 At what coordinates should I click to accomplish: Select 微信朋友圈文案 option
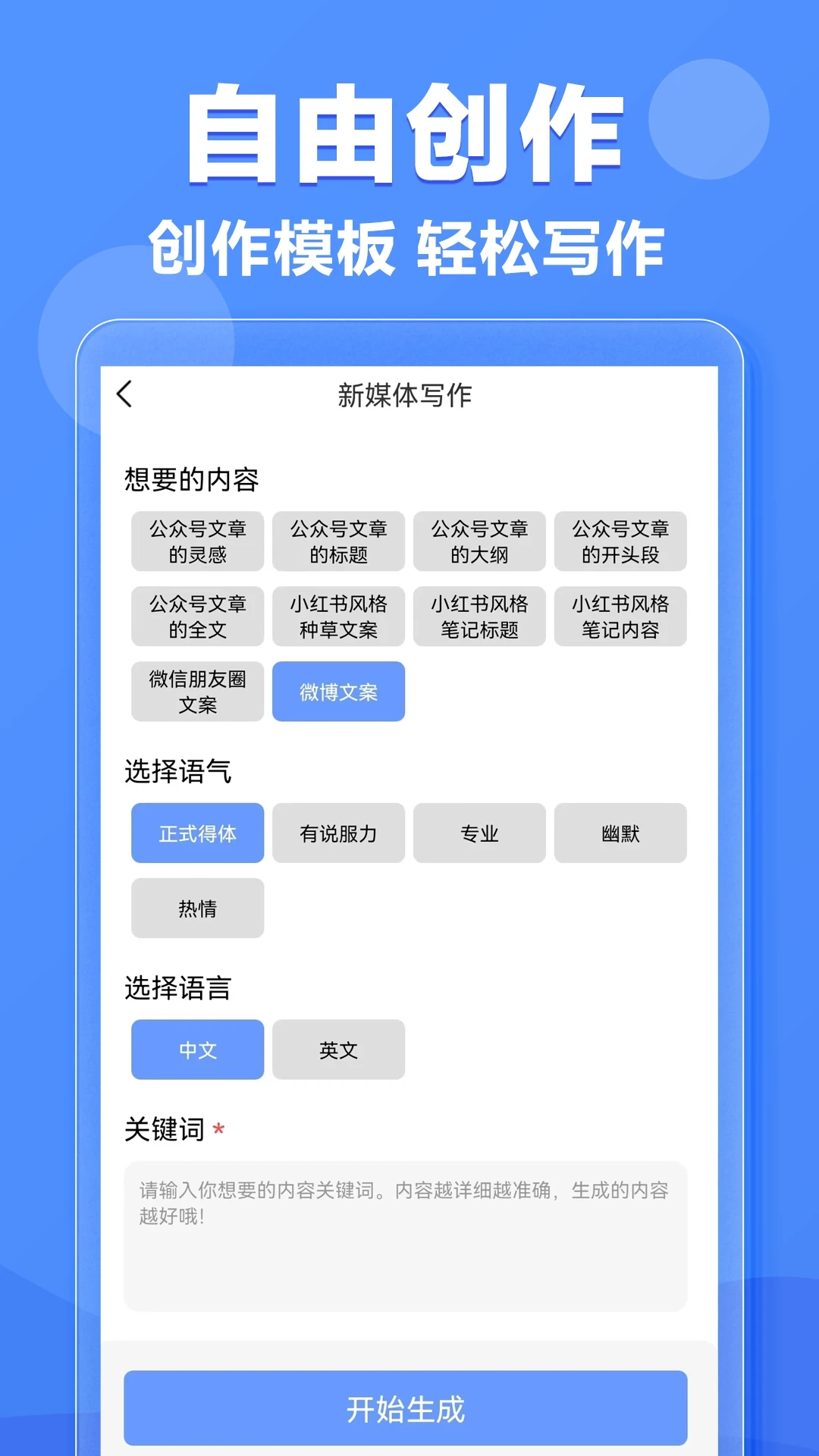[x=197, y=691]
